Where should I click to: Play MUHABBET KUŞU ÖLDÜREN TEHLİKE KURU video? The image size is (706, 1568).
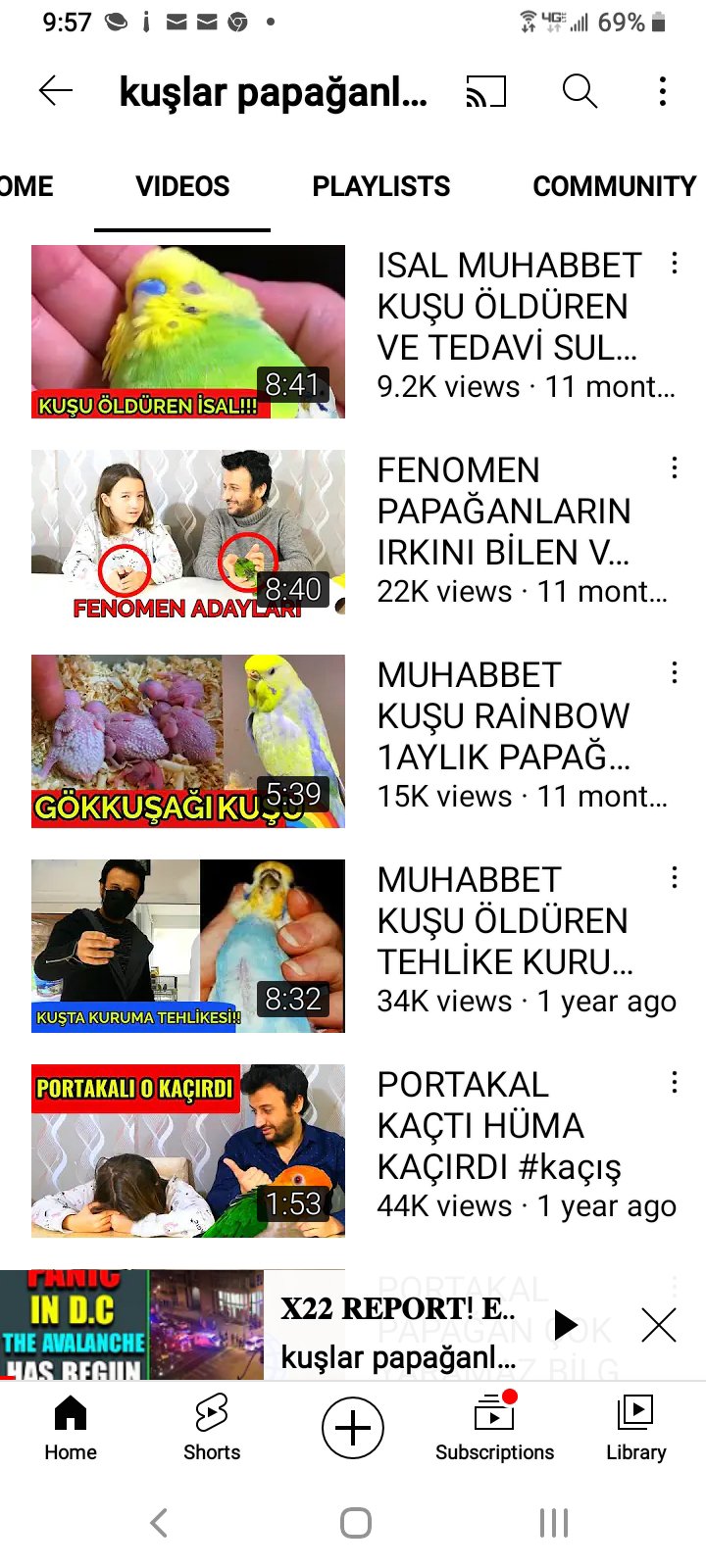pyautogui.click(x=188, y=946)
